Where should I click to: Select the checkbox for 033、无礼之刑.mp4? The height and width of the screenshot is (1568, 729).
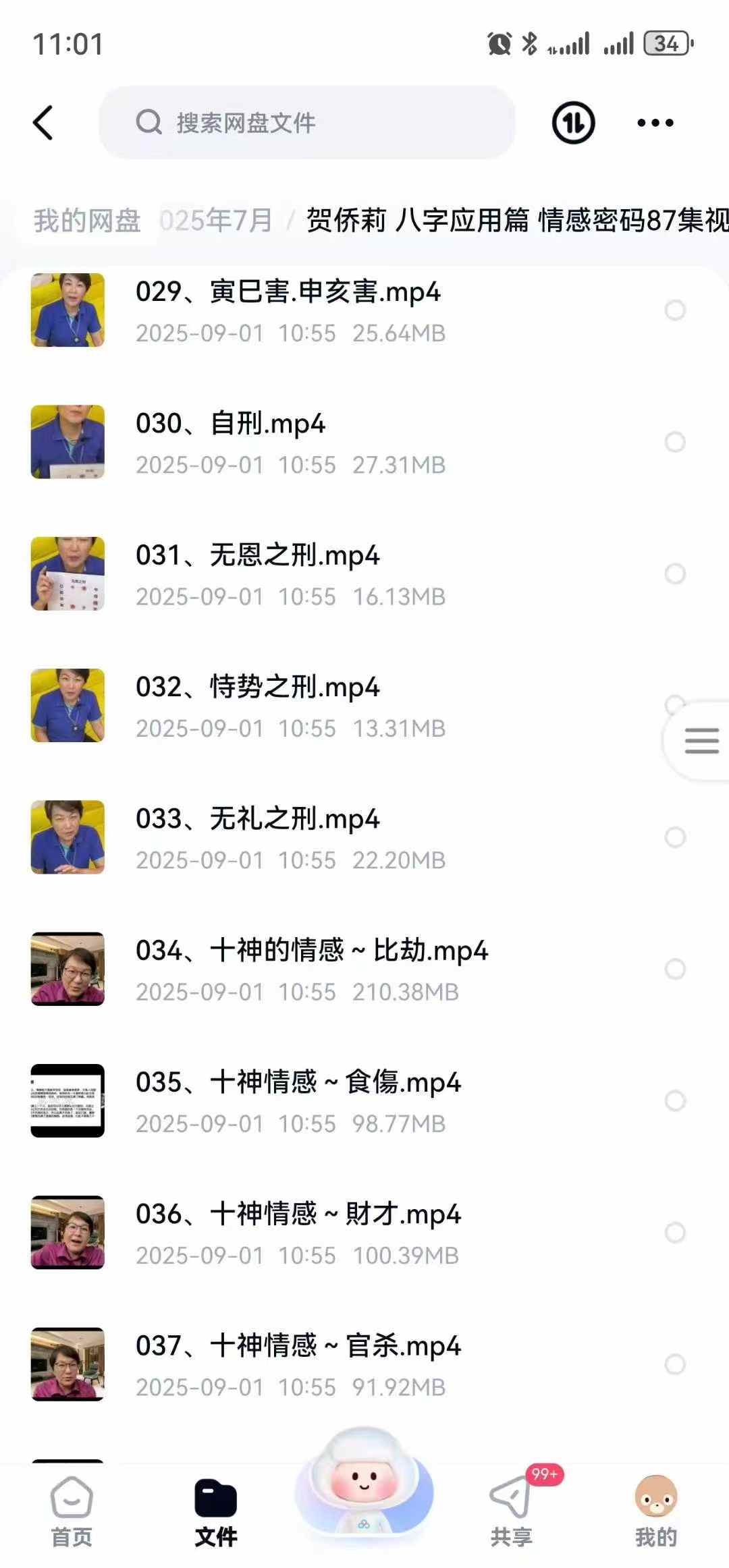(675, 837)
